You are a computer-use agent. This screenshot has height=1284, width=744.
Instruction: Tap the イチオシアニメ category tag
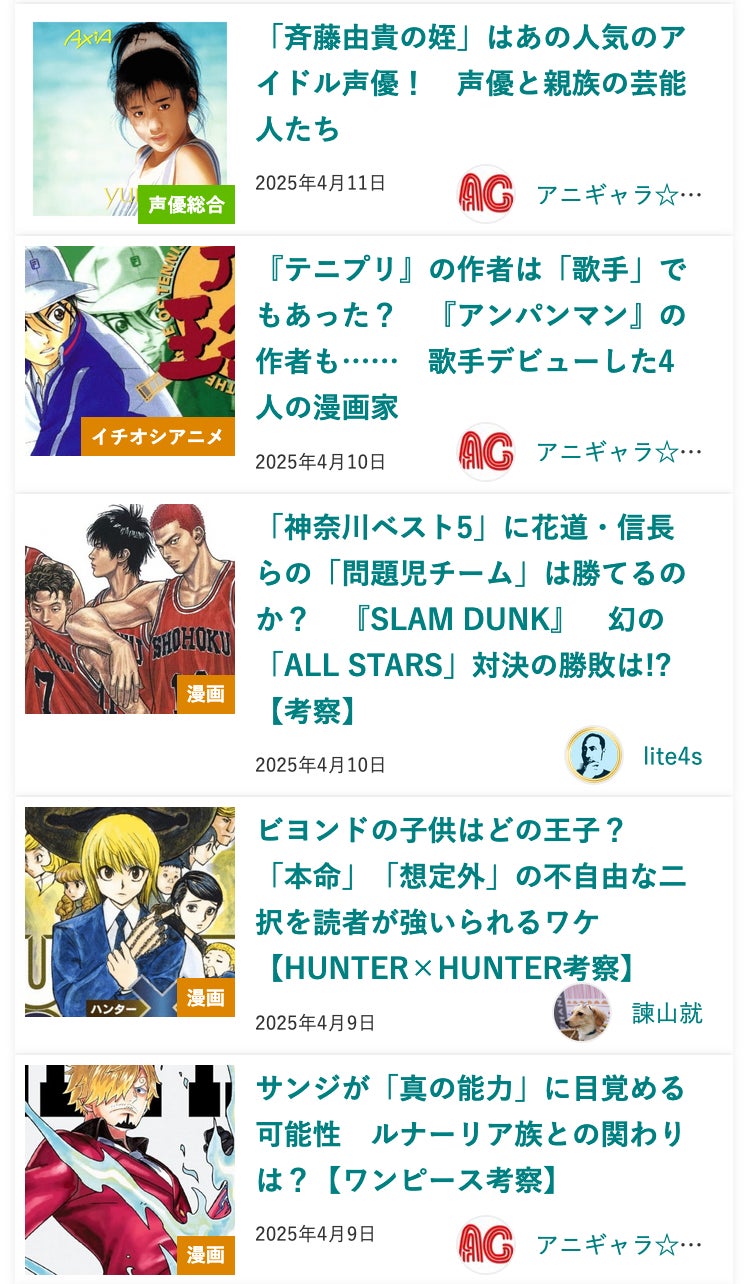tap(158, 437)
